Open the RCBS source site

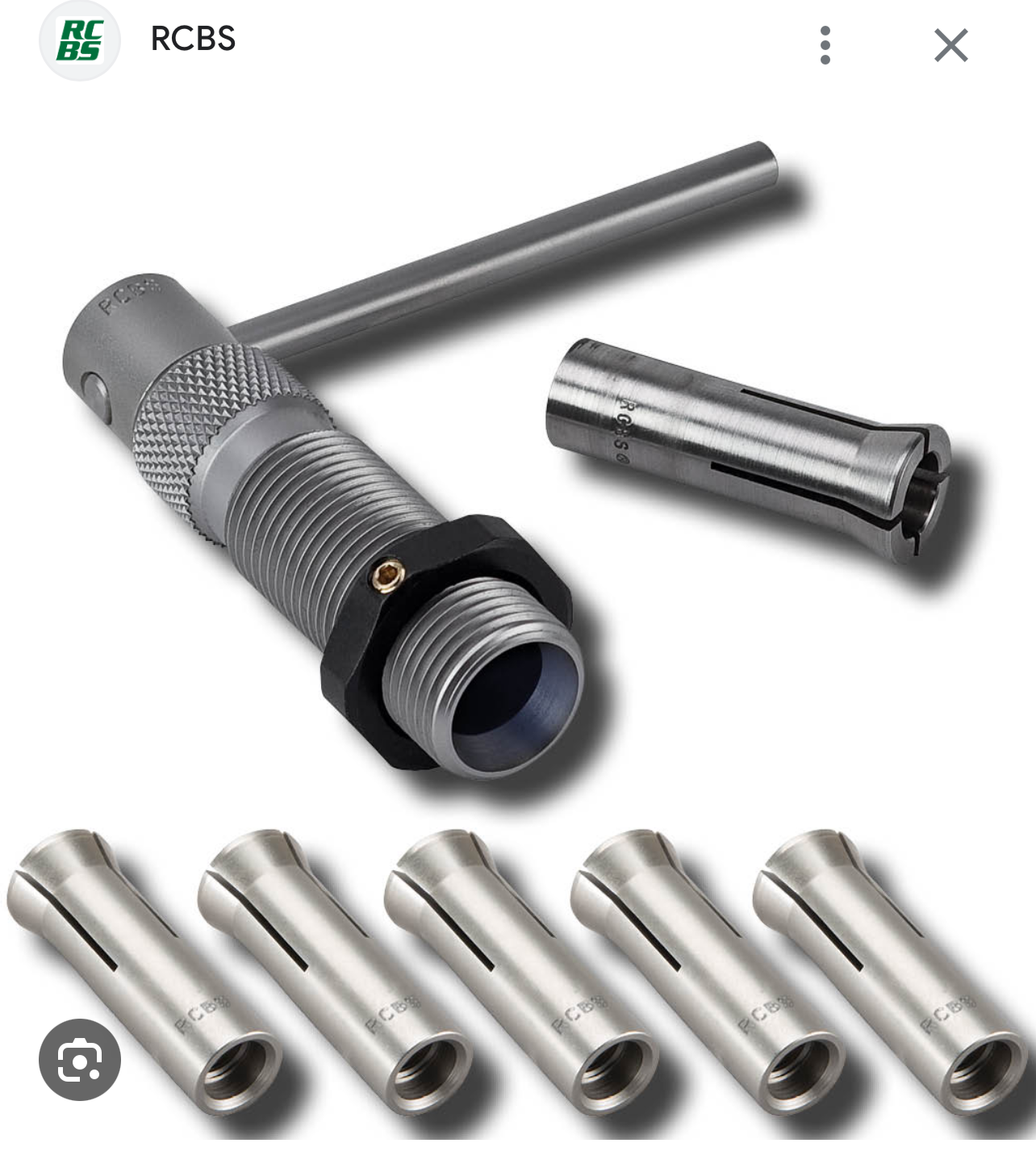[192, 39]
